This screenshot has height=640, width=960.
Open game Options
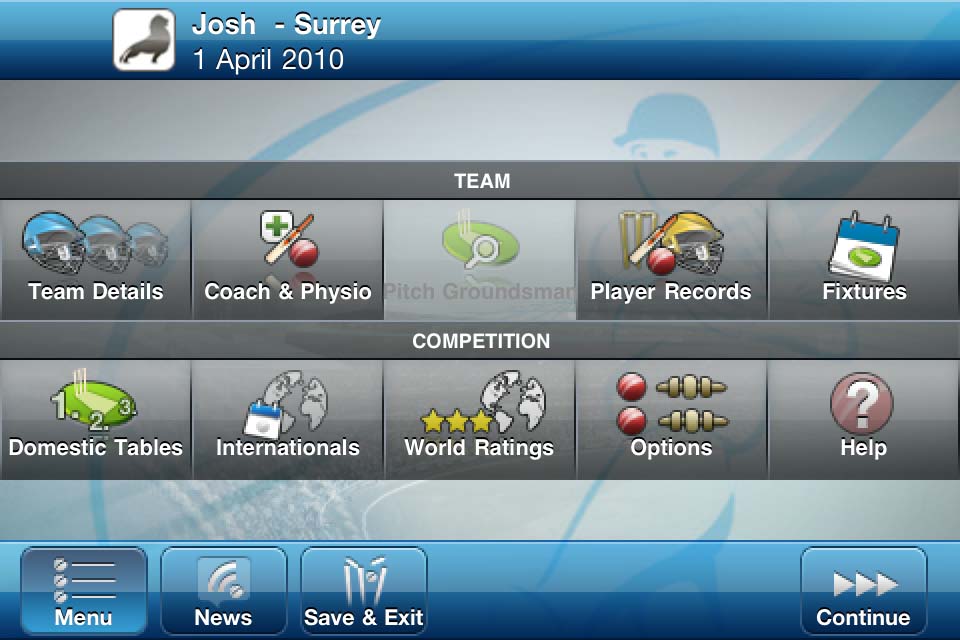click(x=671, y=418)
